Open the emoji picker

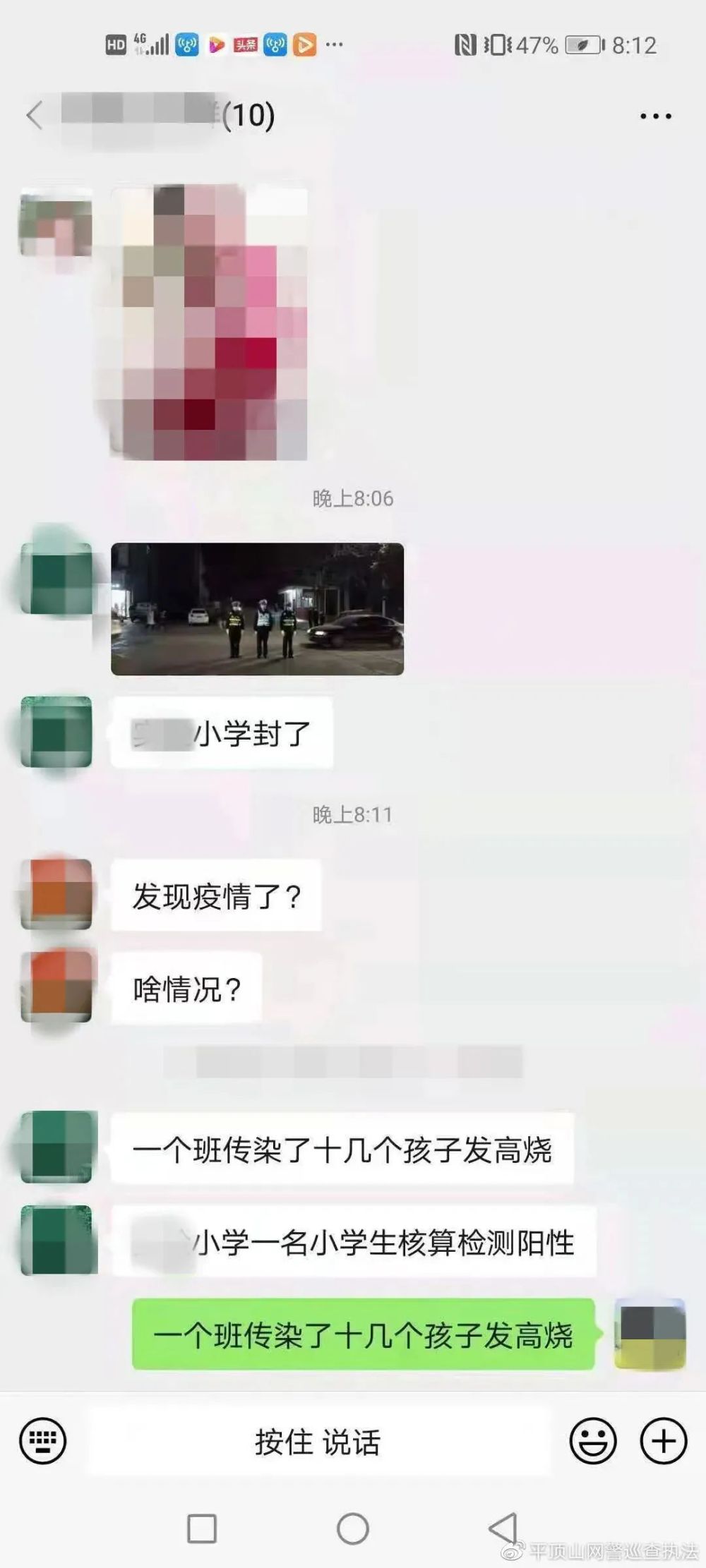[593, 1441]
